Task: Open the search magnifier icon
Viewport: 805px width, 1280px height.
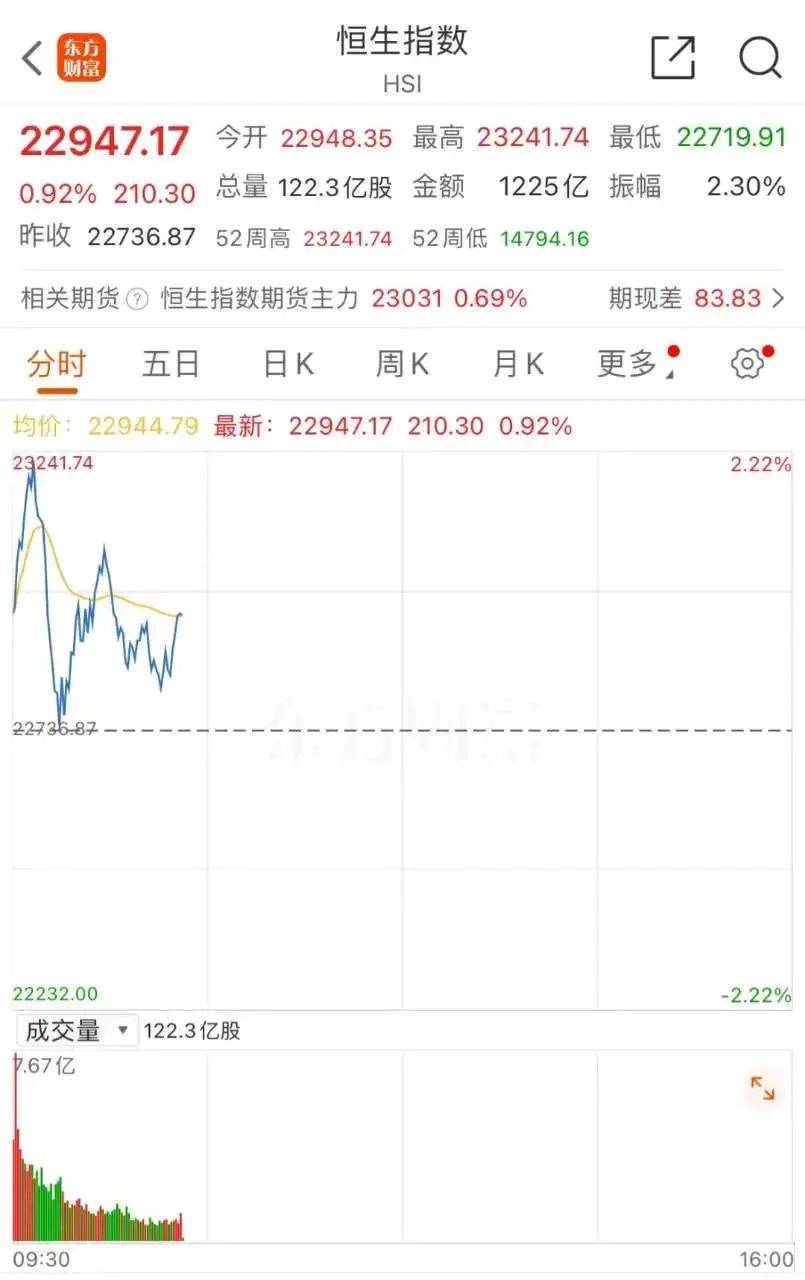Action: [x=760, y=58]
